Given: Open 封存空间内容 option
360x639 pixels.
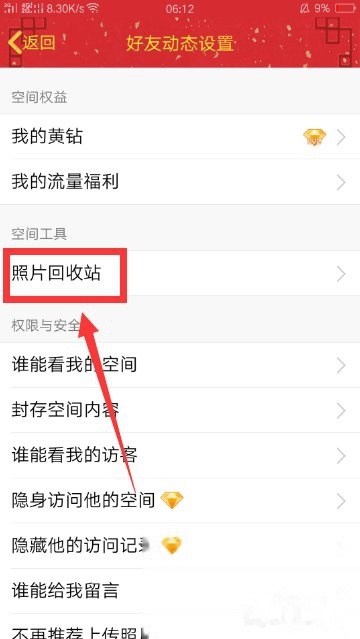Looking at the screenshot, I should [x=180, y=410].
